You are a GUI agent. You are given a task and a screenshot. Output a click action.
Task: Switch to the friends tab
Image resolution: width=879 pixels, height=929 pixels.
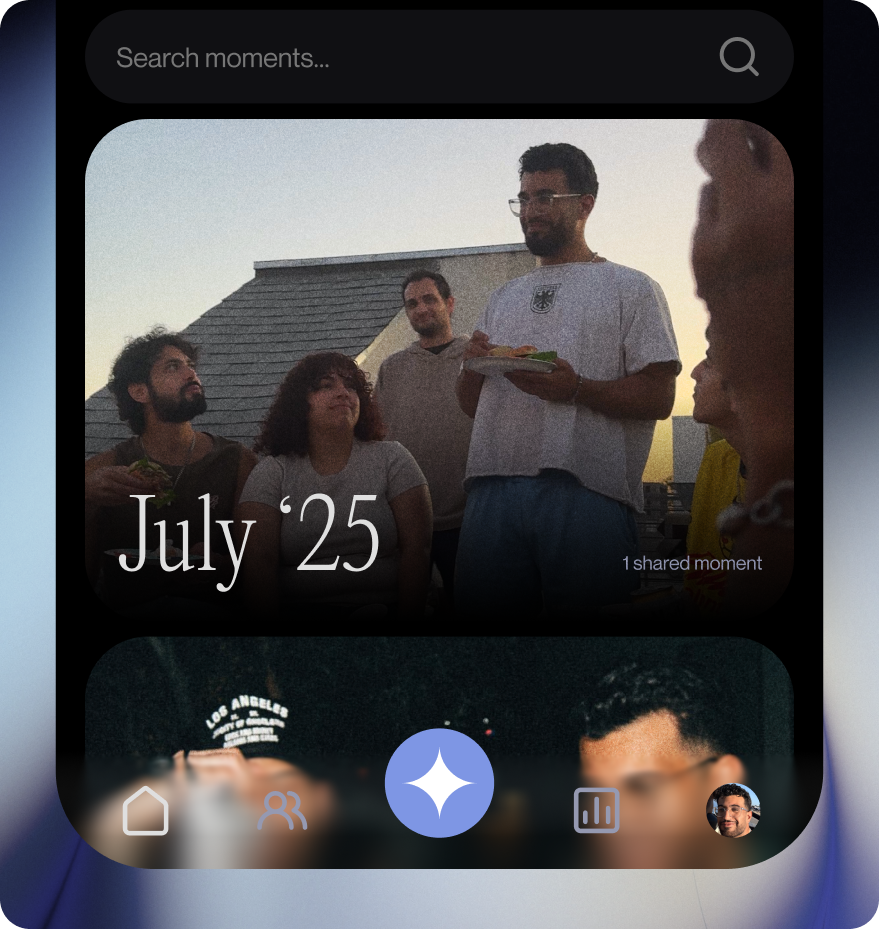[282, 811]
